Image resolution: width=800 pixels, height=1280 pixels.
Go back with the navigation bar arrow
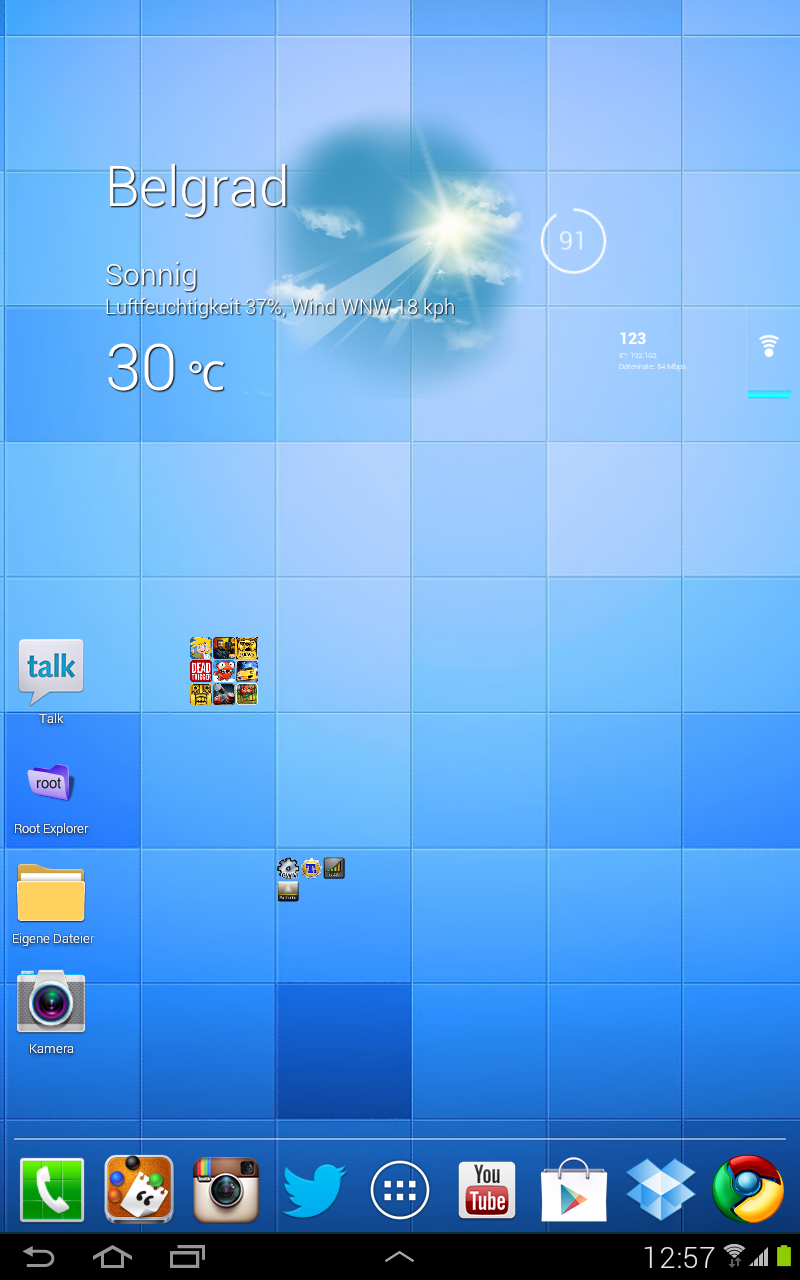coord(39,1257)
